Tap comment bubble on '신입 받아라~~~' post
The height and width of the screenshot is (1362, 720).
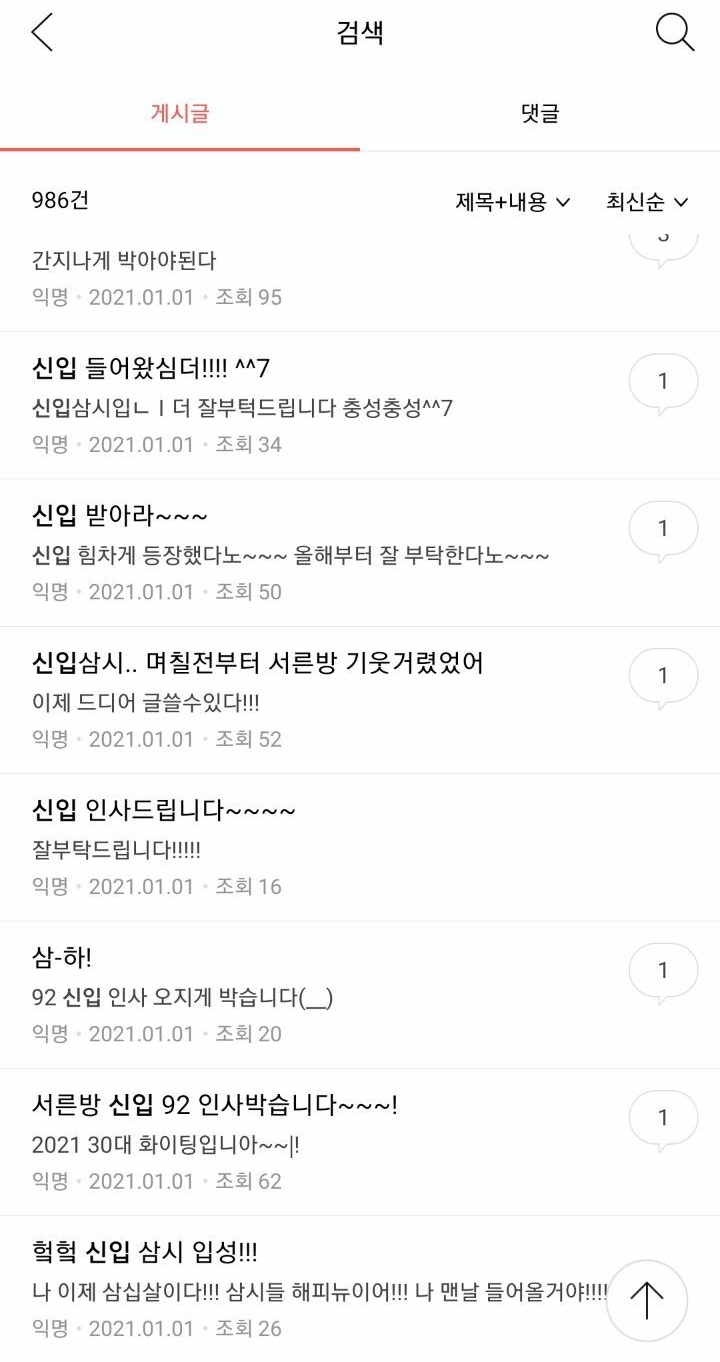coord(663,529)
